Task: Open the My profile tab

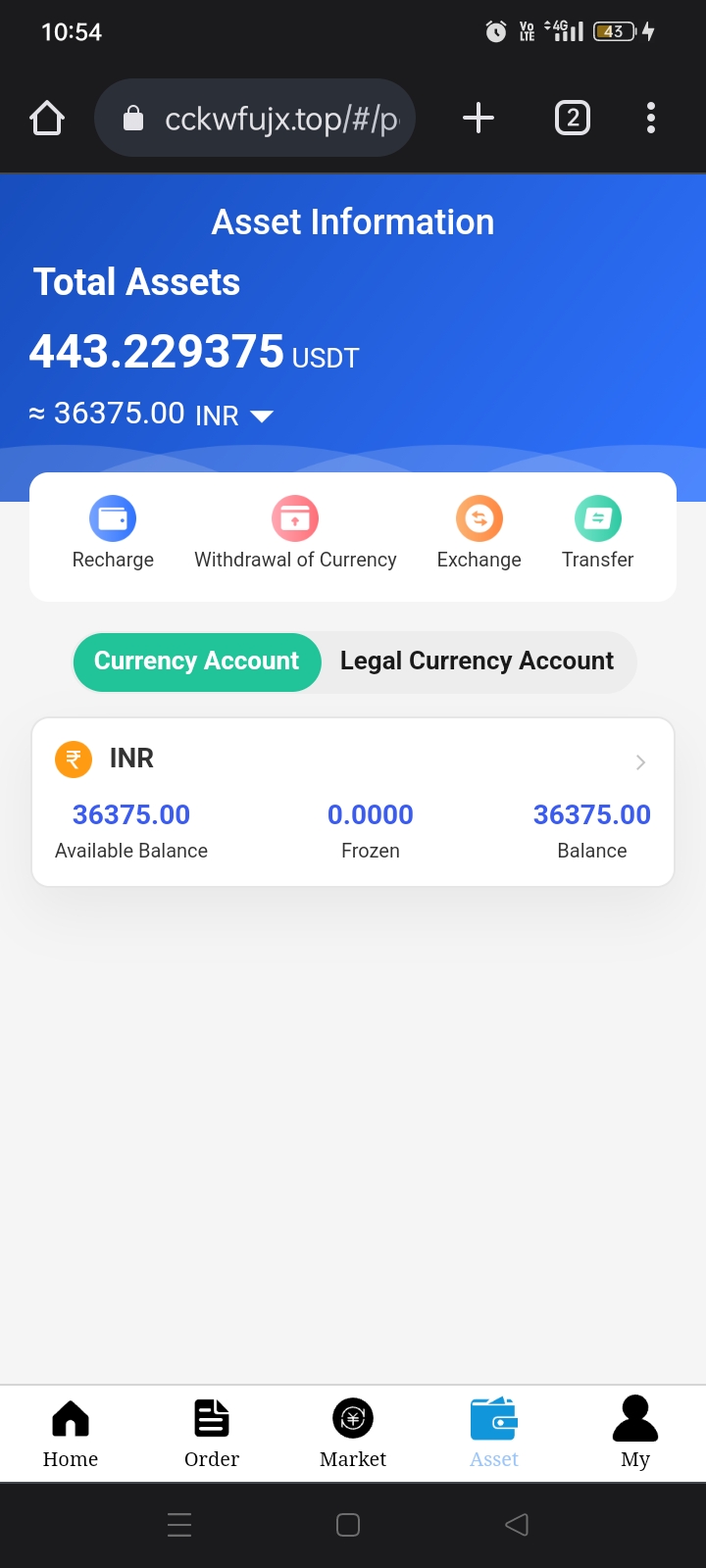Action: click(x=635, y=1433)
